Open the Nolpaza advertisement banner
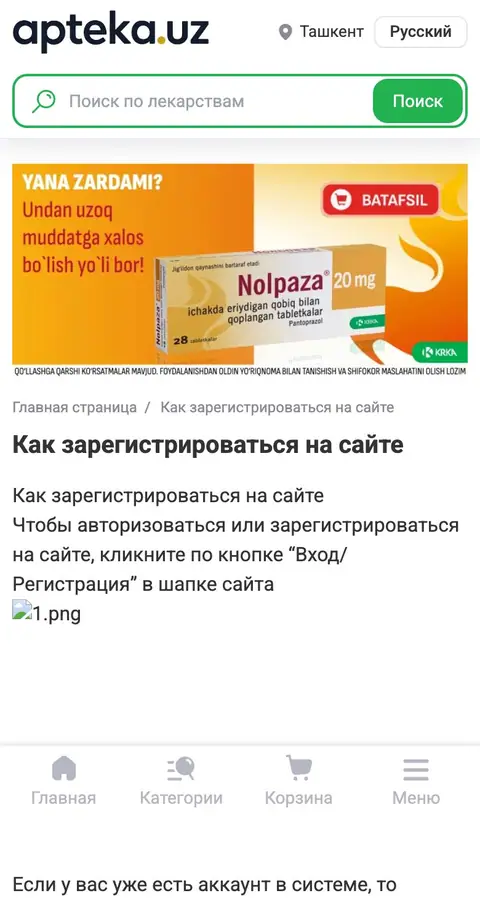Viewport: 480px width, 900px height. click(240, 270)
